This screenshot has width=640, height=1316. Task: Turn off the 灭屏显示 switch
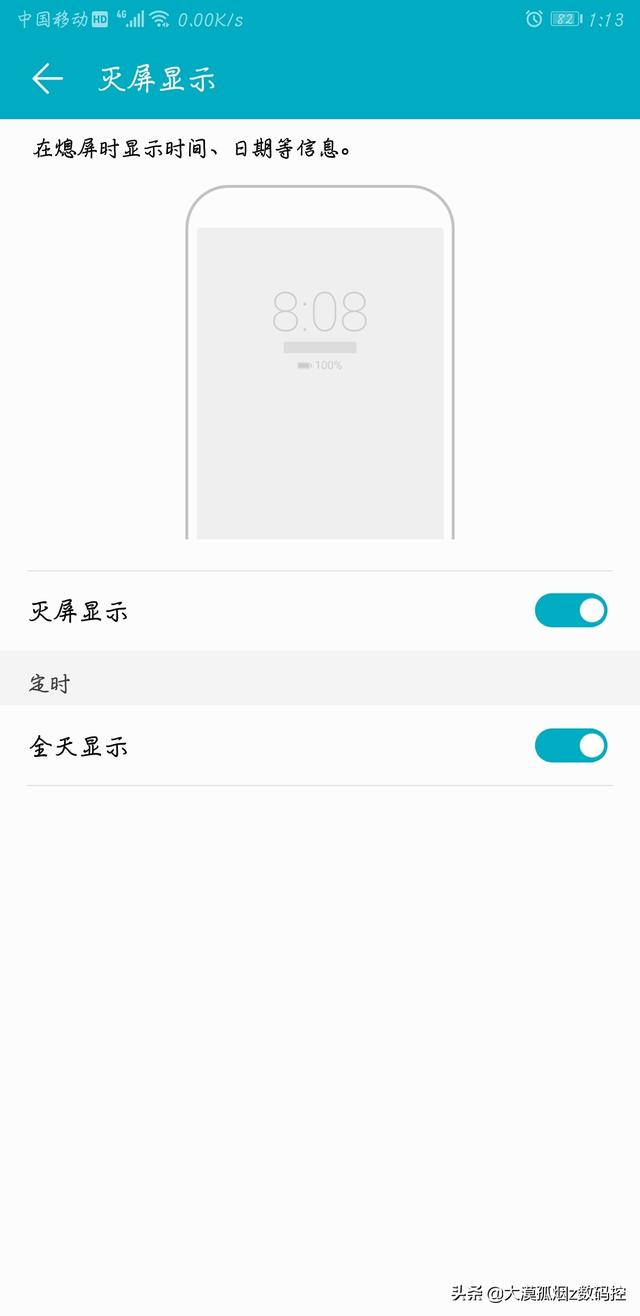[x=570, y=610]
